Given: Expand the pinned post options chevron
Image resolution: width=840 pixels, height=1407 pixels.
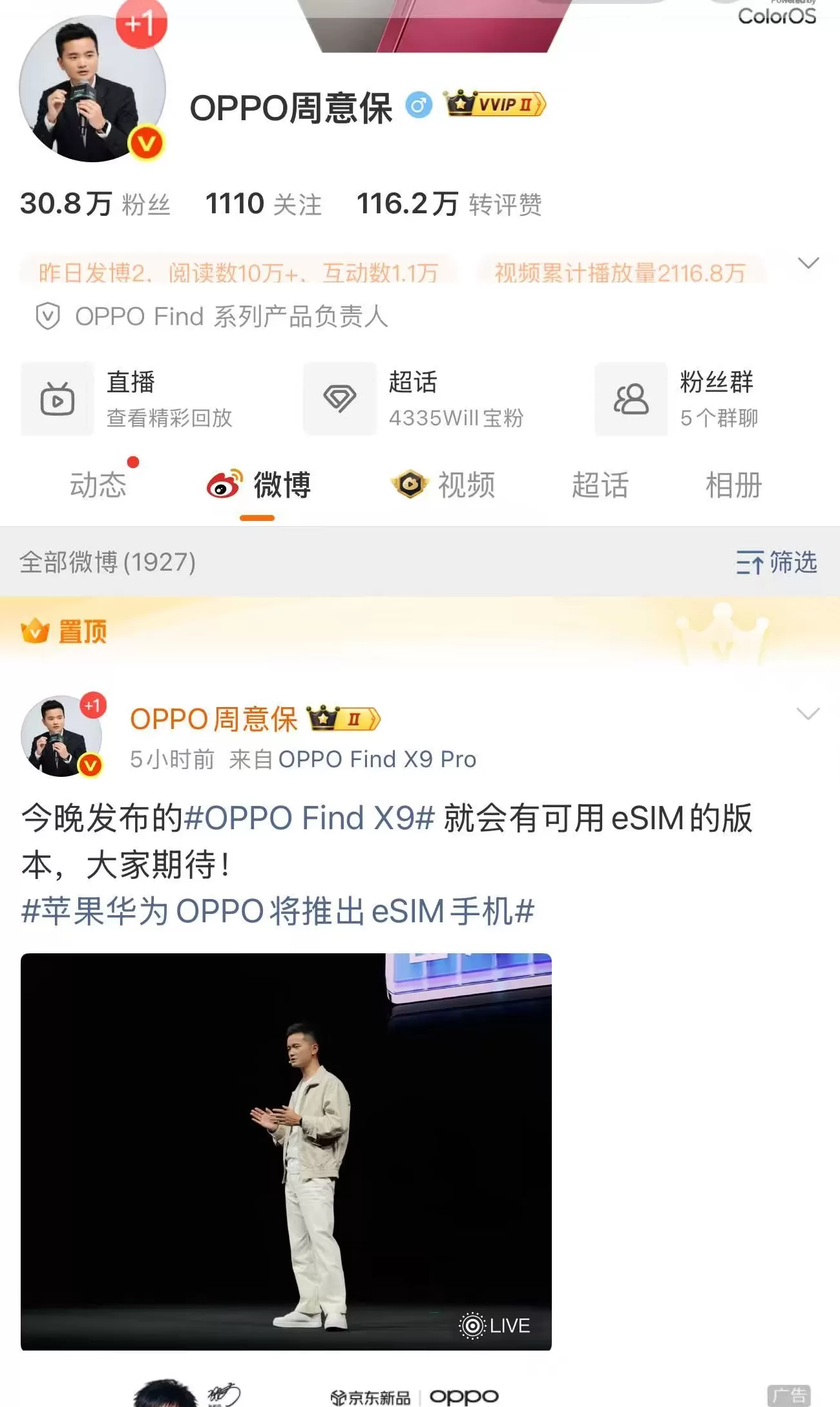Looking at the screenshot, I should (x=810, y=713).
